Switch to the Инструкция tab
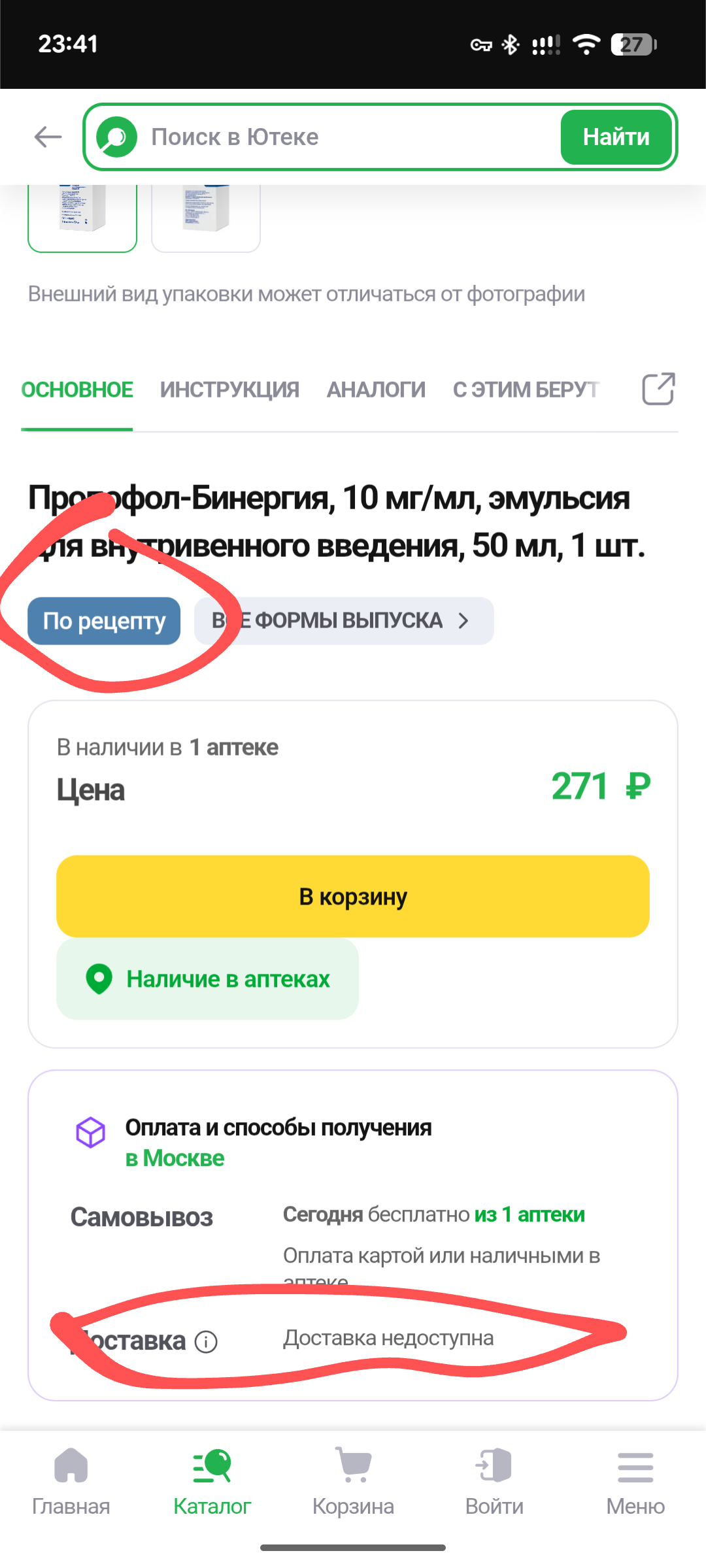 pos(229,390)
